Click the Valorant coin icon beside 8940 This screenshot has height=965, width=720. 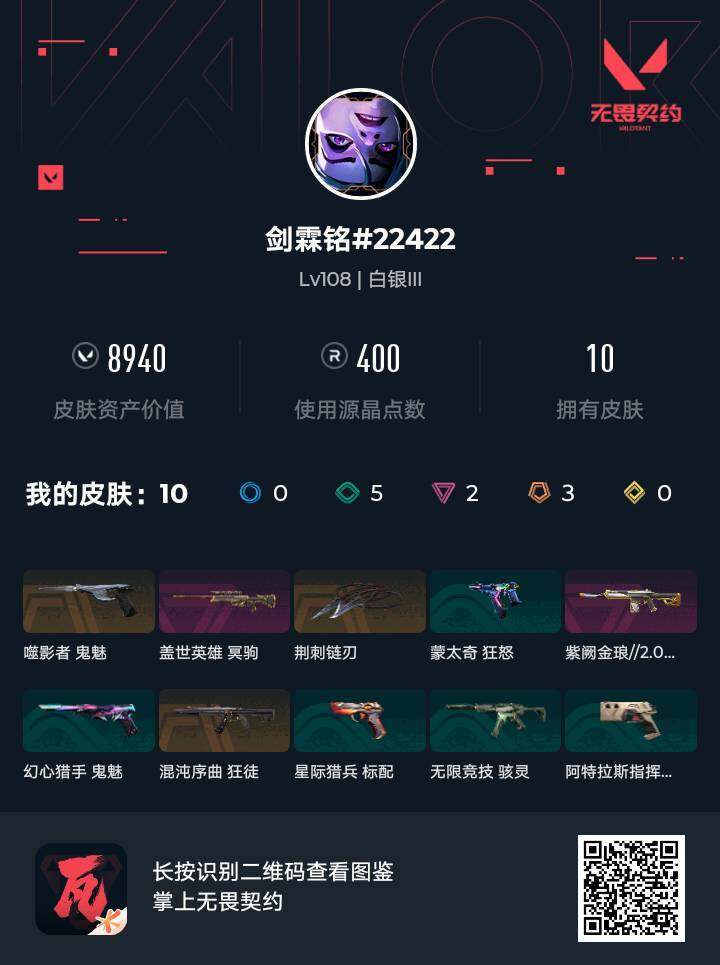(x=90, y=360)
